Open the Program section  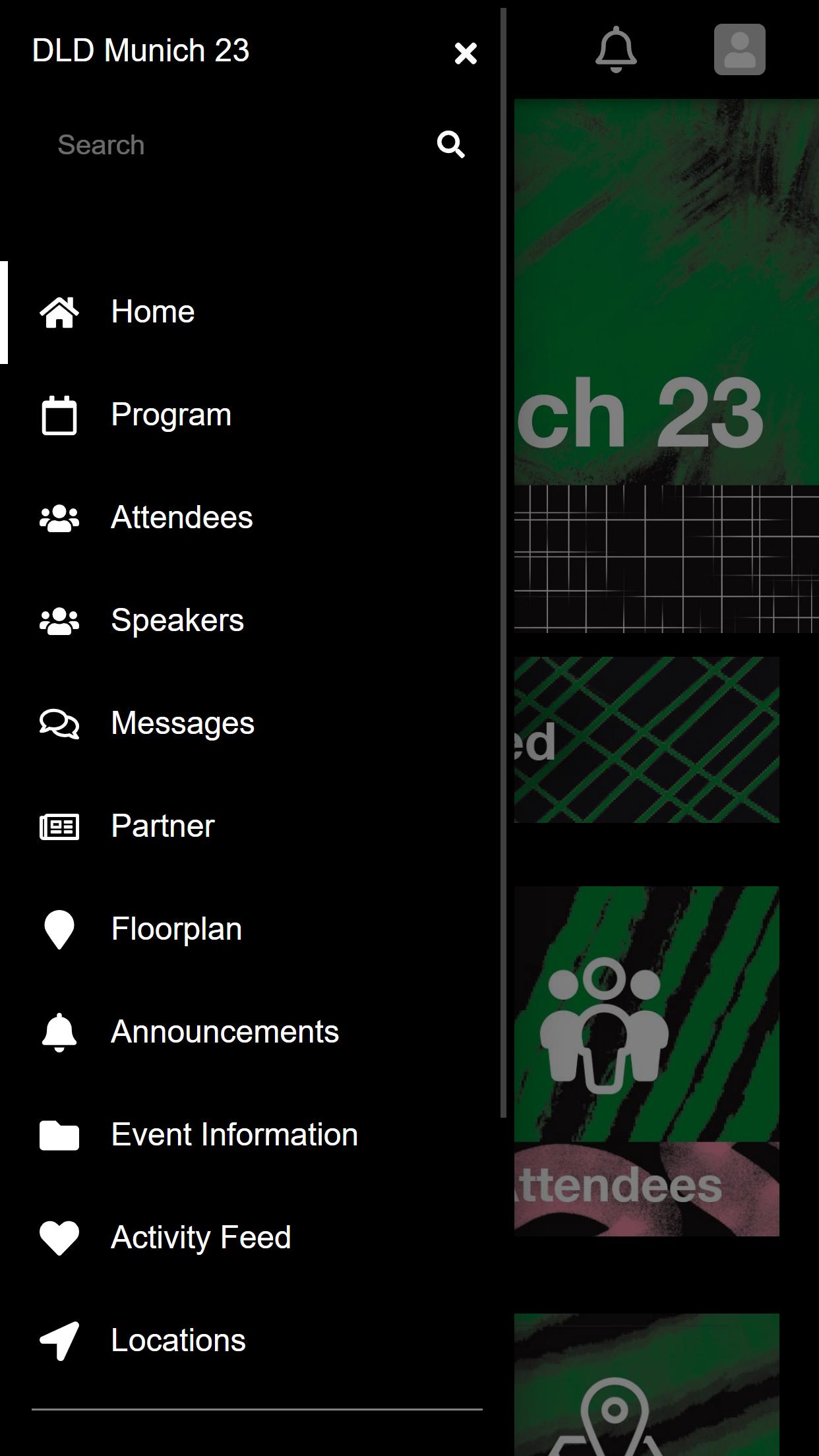pyautogui.click(x=171, y=415)
